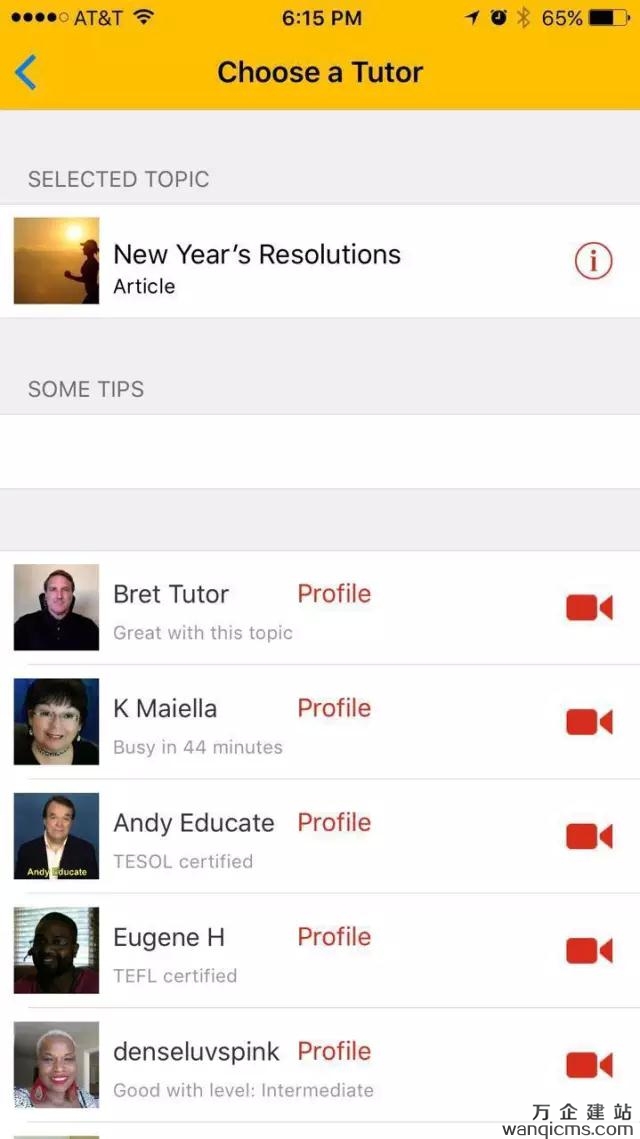Start video call with K Maiella
Image resolution: width=640 pixels, height=1139 pixels.
pos(588,722)
